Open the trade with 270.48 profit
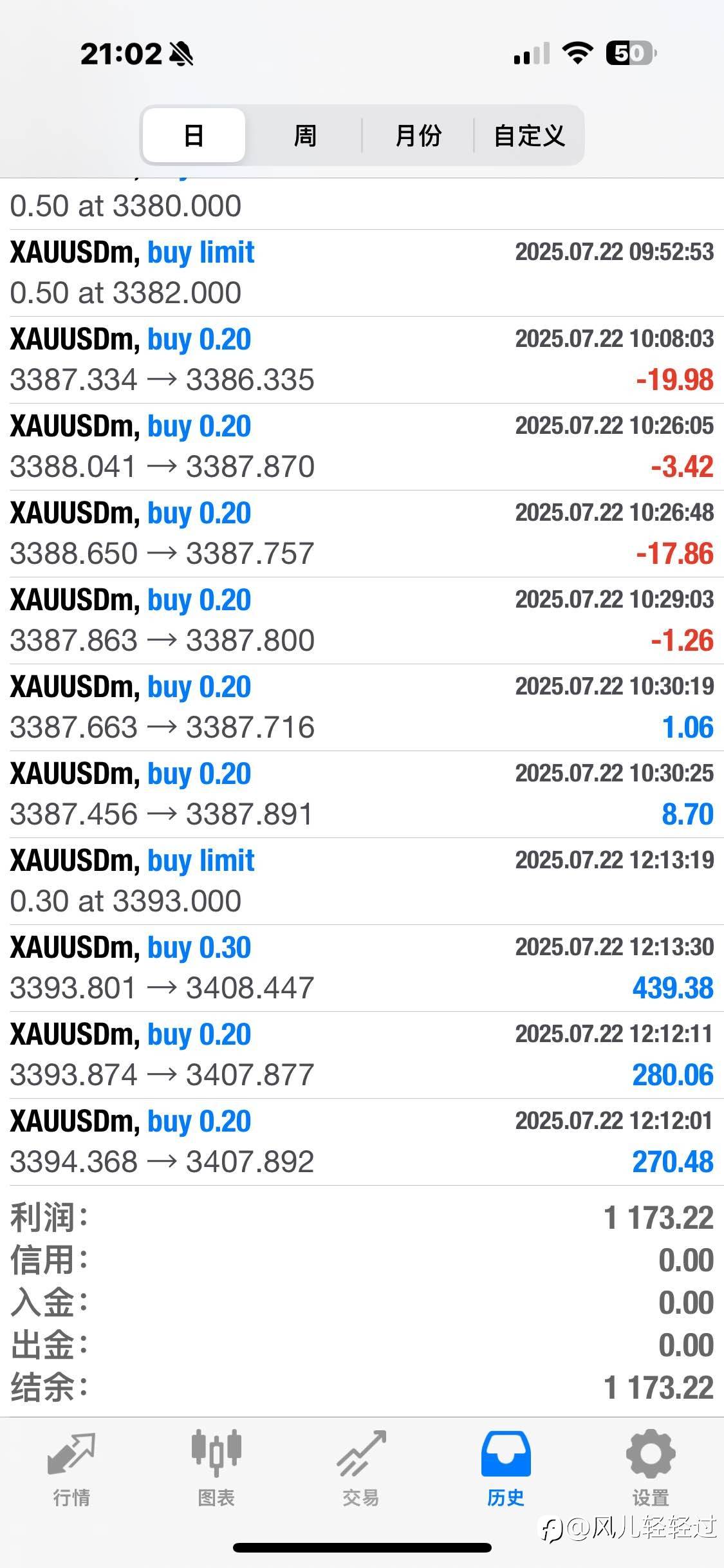 tap(362, 1142)
